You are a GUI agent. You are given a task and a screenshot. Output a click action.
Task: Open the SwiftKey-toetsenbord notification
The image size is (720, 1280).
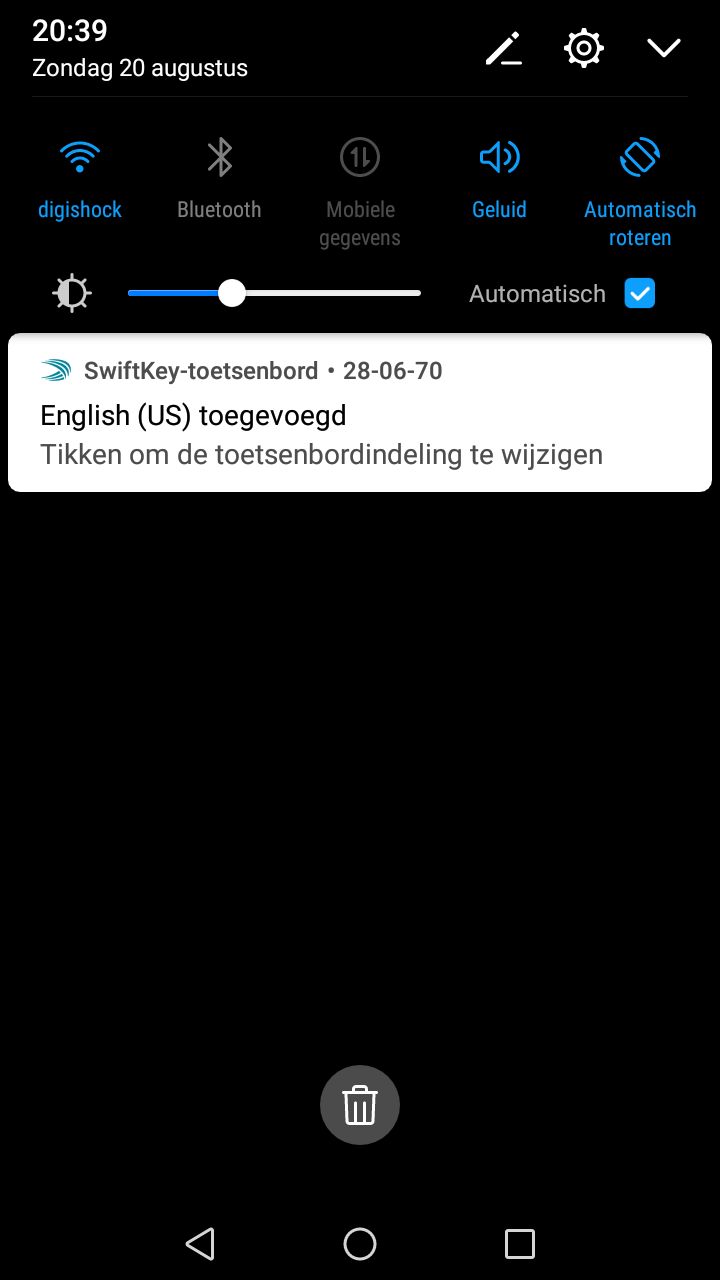pyautogui.click(x=360, y=412)
